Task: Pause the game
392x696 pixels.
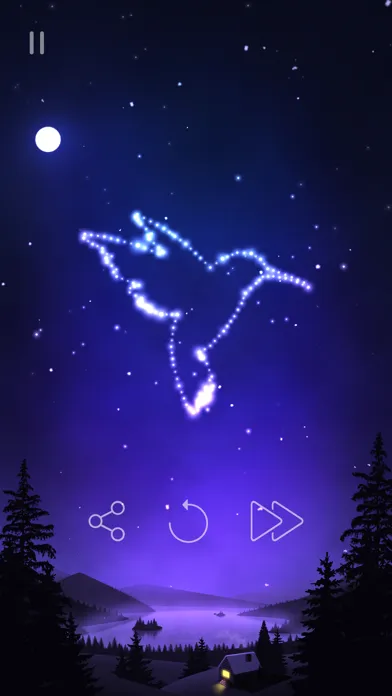Action: click(x=37, y=43)
